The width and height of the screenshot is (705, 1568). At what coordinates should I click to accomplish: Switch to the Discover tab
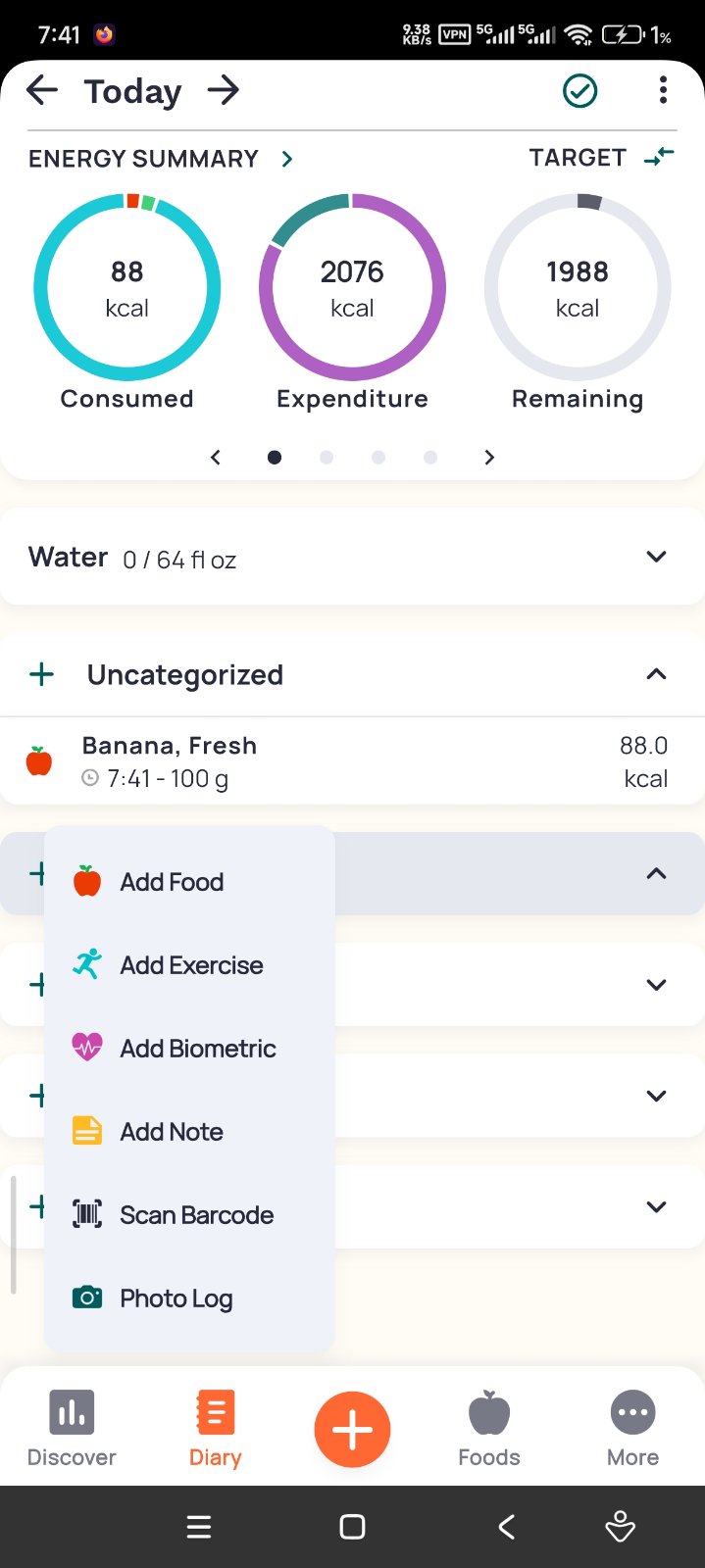tap(72, 1428)
